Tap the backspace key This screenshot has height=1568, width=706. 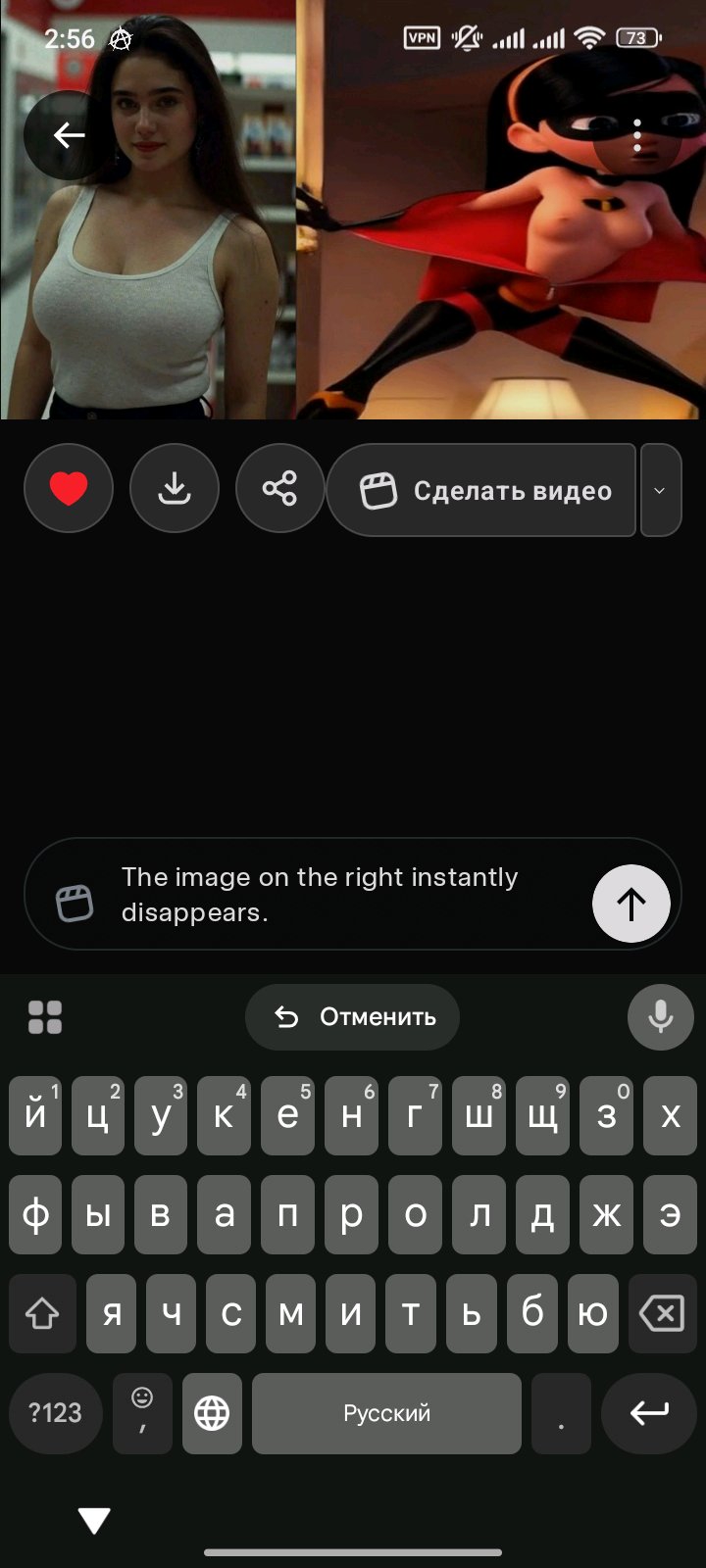[661, 1313]
